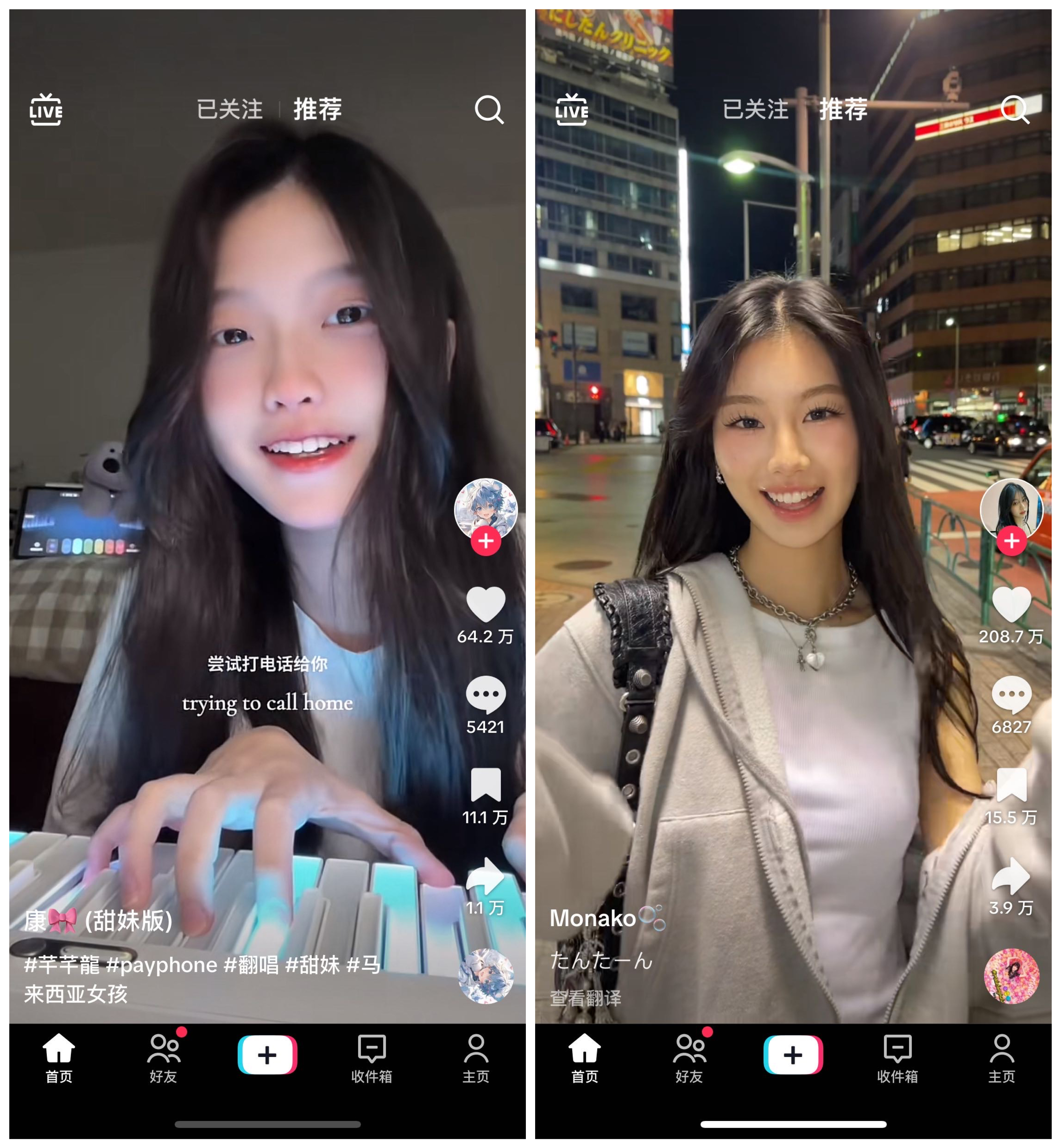Create a new post below the piano video
The image size is (1061, 1148).
(267, 1054)
